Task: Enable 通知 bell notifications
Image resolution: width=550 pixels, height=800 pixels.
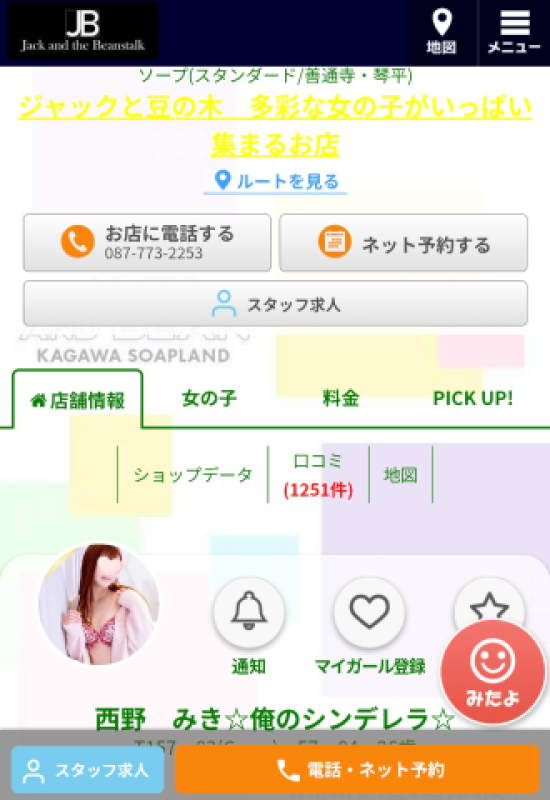Action: [248, 612]
